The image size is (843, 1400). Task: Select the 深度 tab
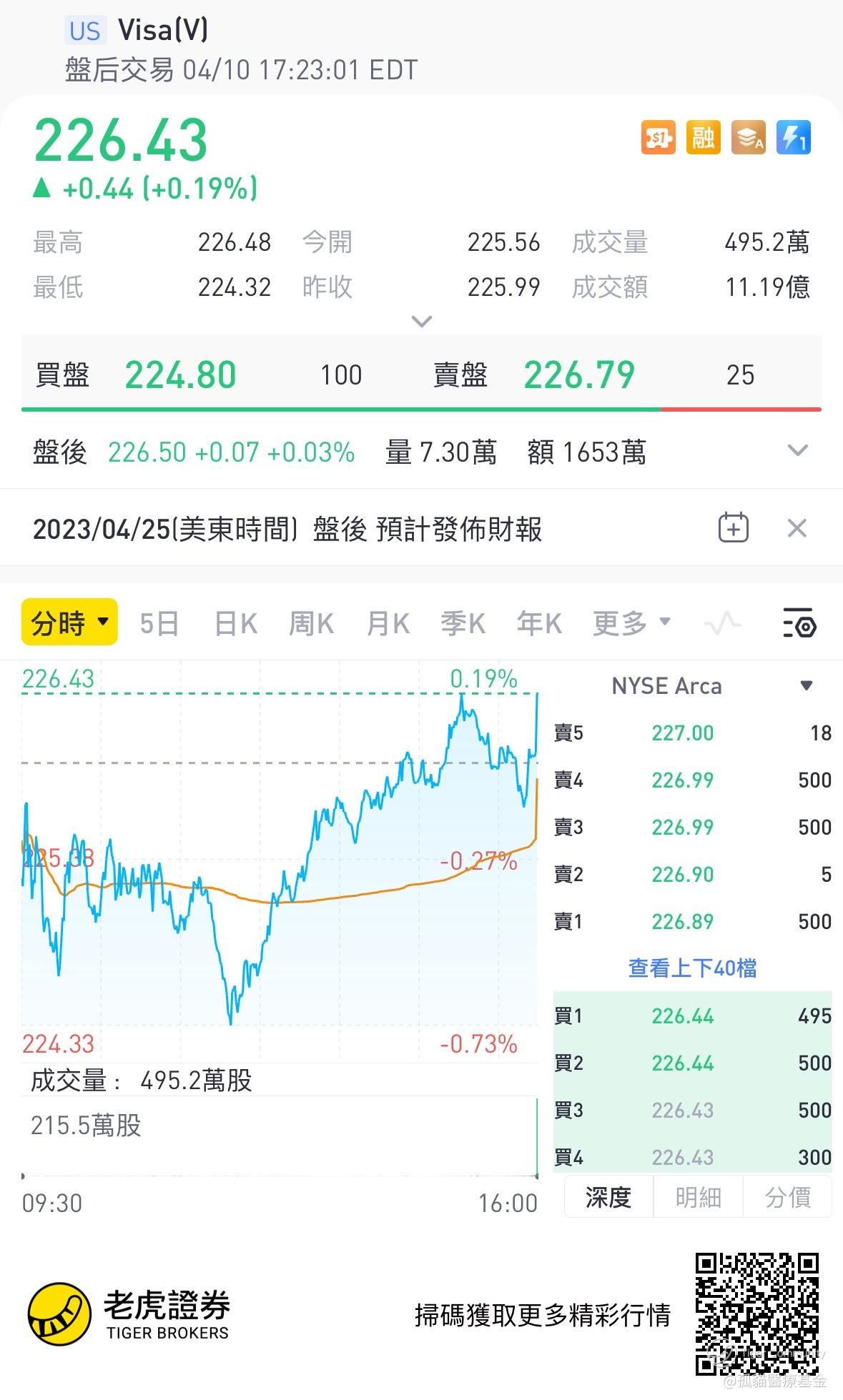608,1197
